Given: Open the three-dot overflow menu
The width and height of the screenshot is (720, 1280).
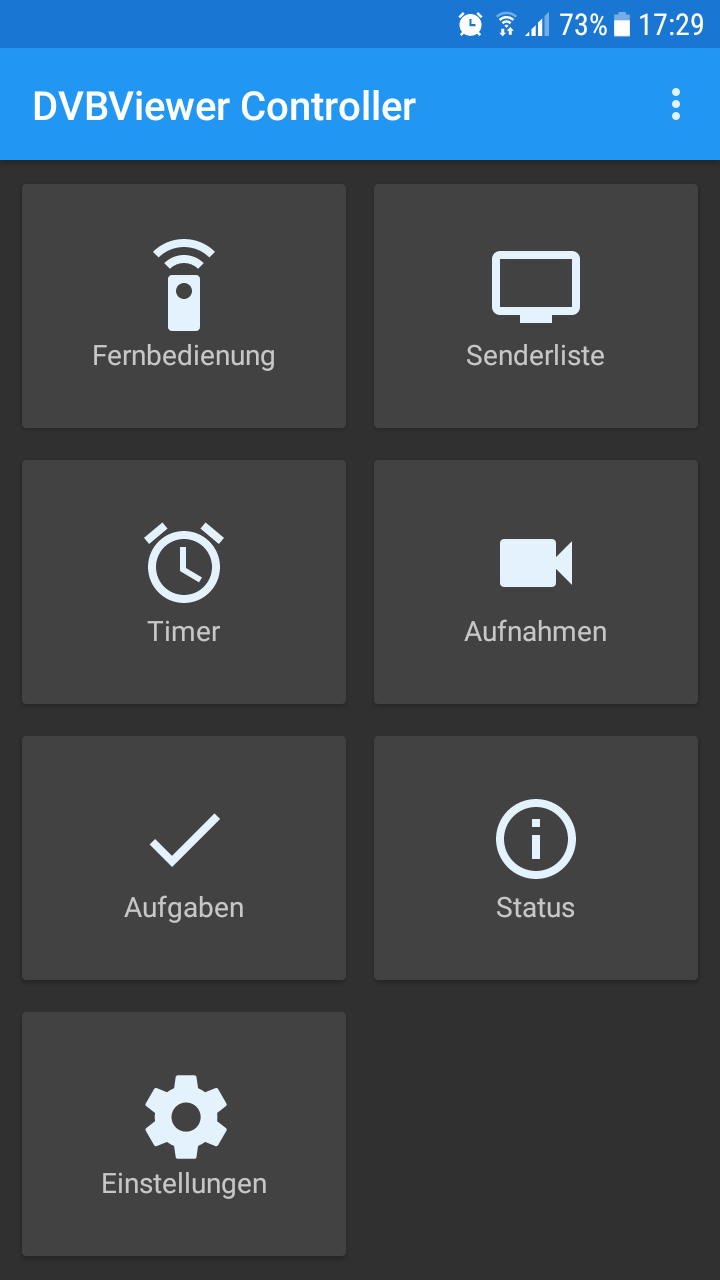Looking at the screenshot, I should point(676,104).
